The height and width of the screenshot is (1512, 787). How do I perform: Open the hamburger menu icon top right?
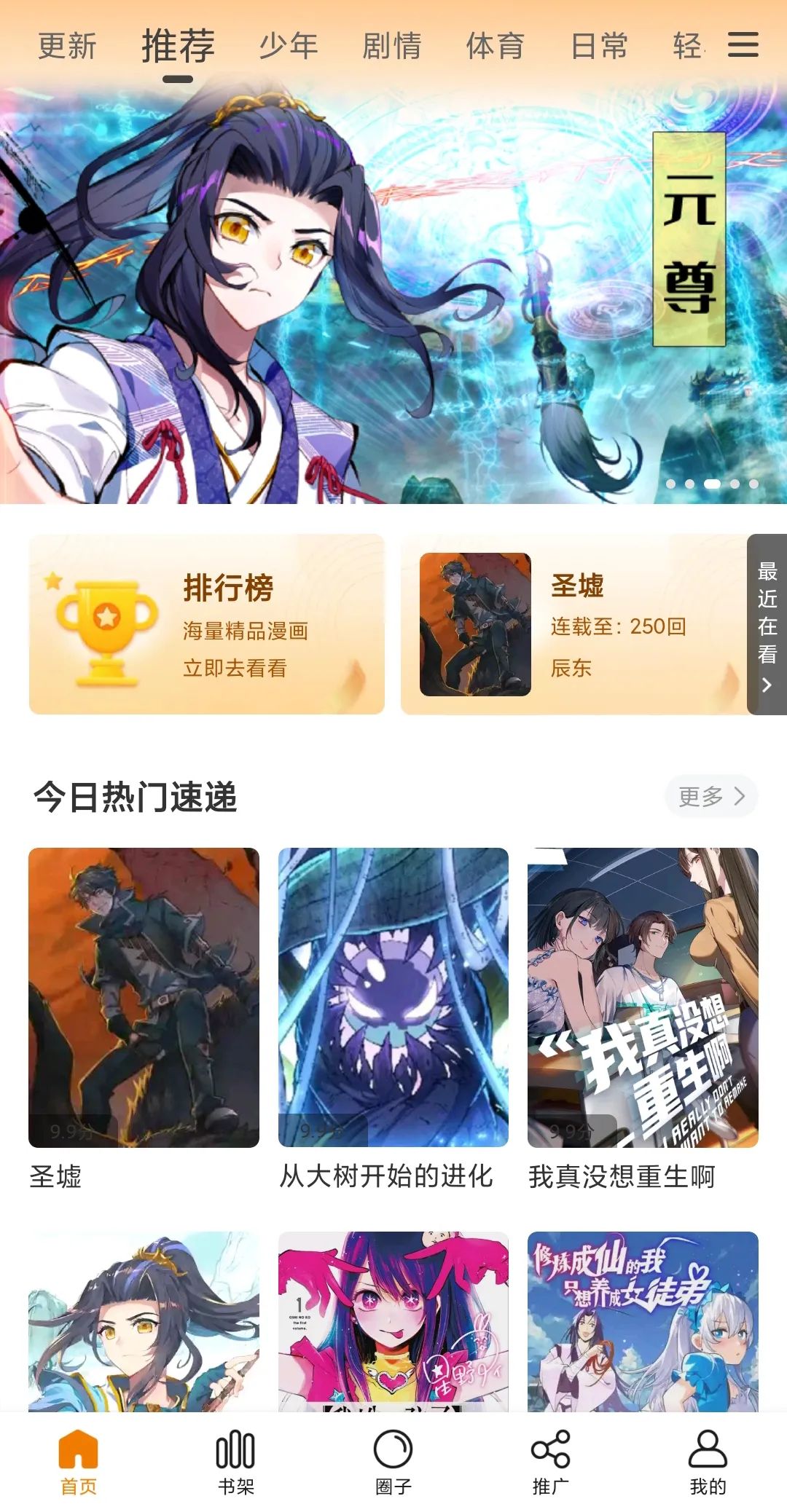744,46
